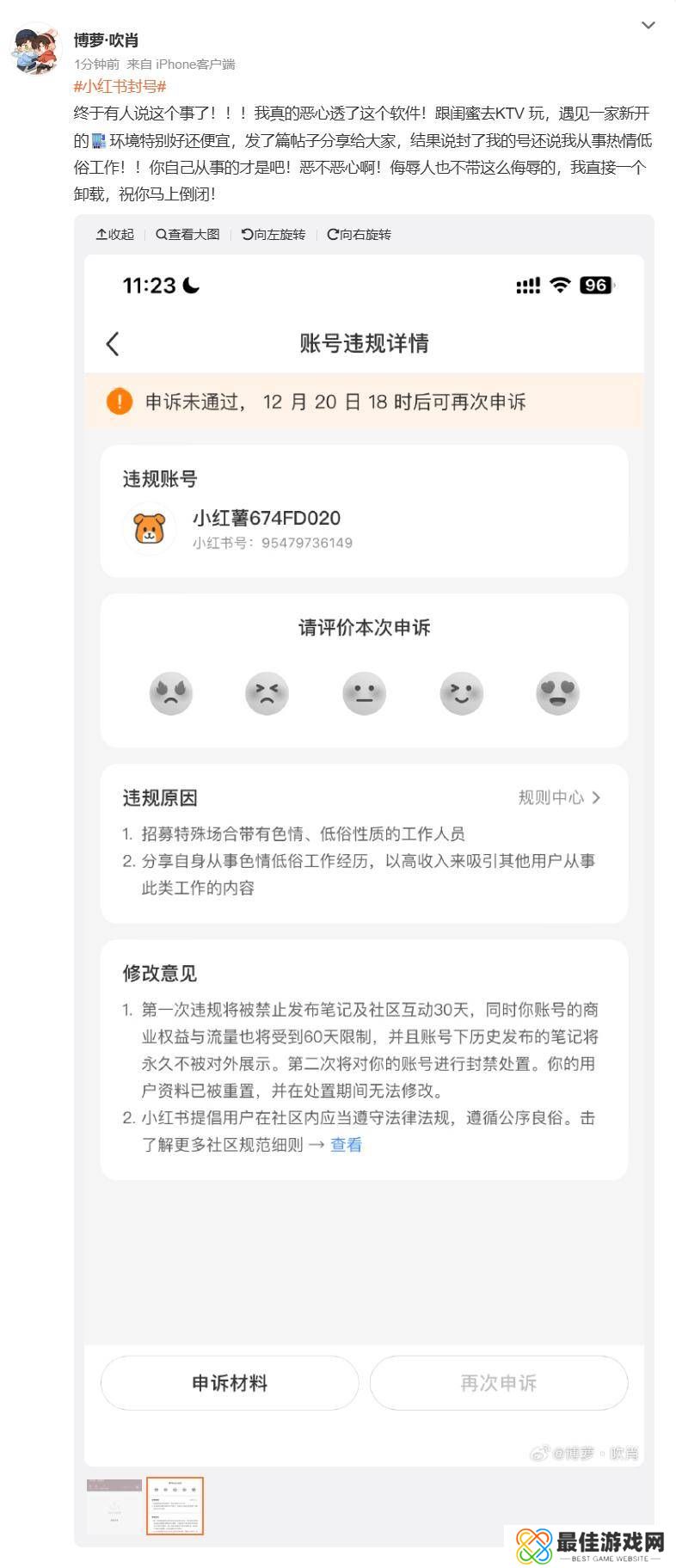Open 博萝·吹肖's profile avatar

point(36,49)
